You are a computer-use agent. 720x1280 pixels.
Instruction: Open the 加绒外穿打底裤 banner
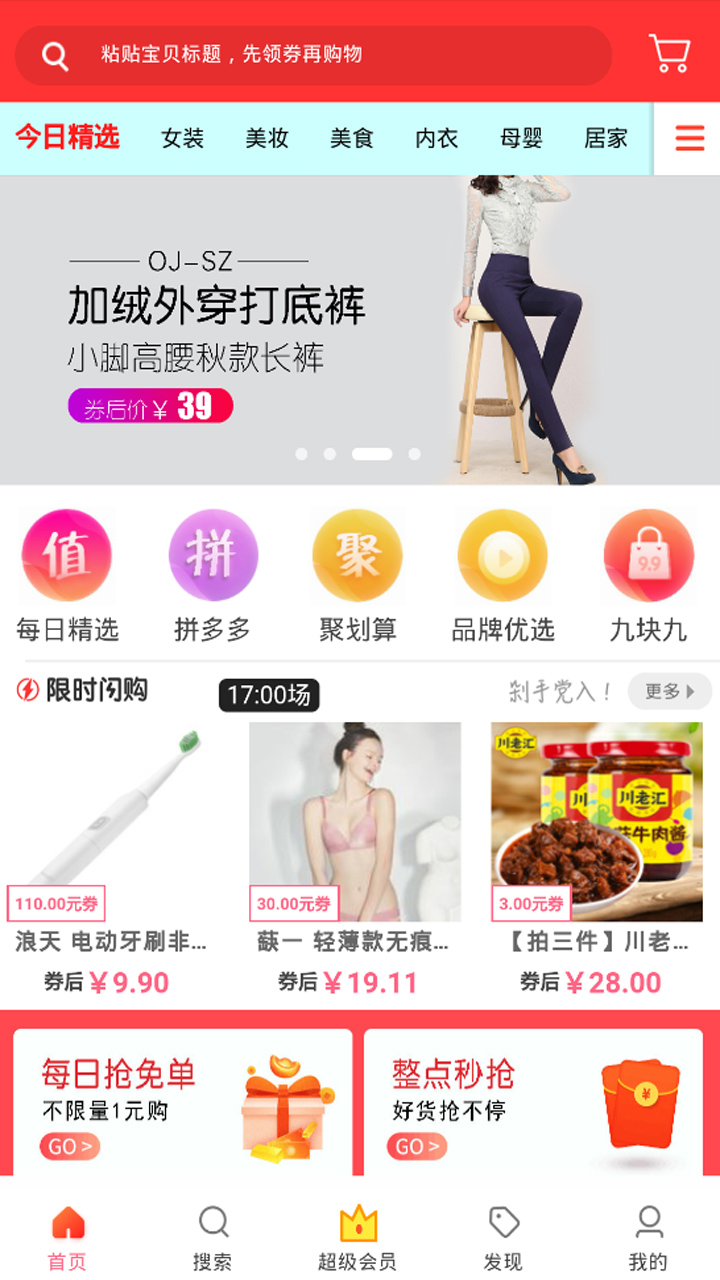360,330
